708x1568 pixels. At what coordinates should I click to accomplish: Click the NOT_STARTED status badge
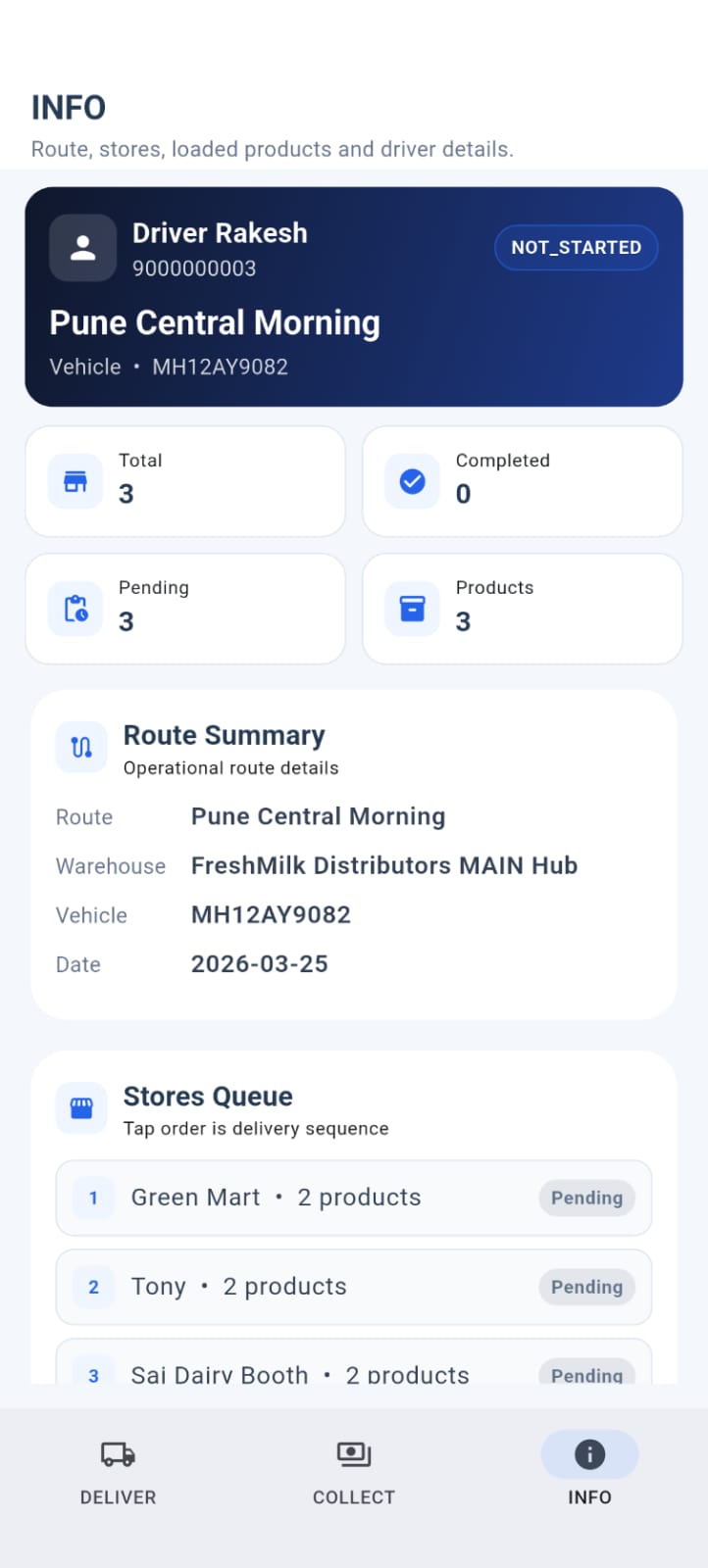576,248
